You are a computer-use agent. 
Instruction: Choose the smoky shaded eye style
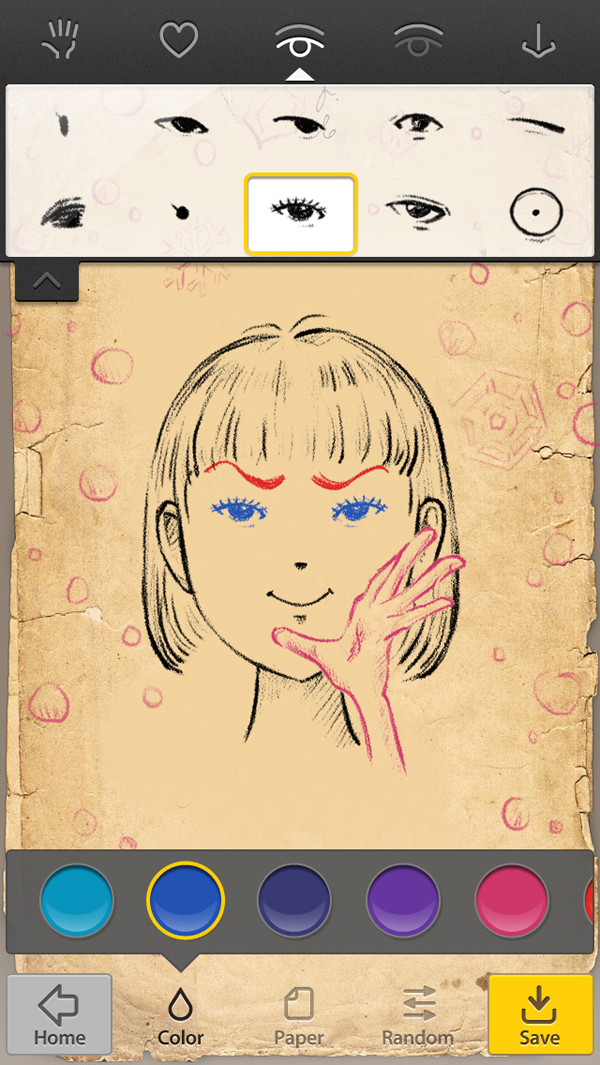click(62, 212)
